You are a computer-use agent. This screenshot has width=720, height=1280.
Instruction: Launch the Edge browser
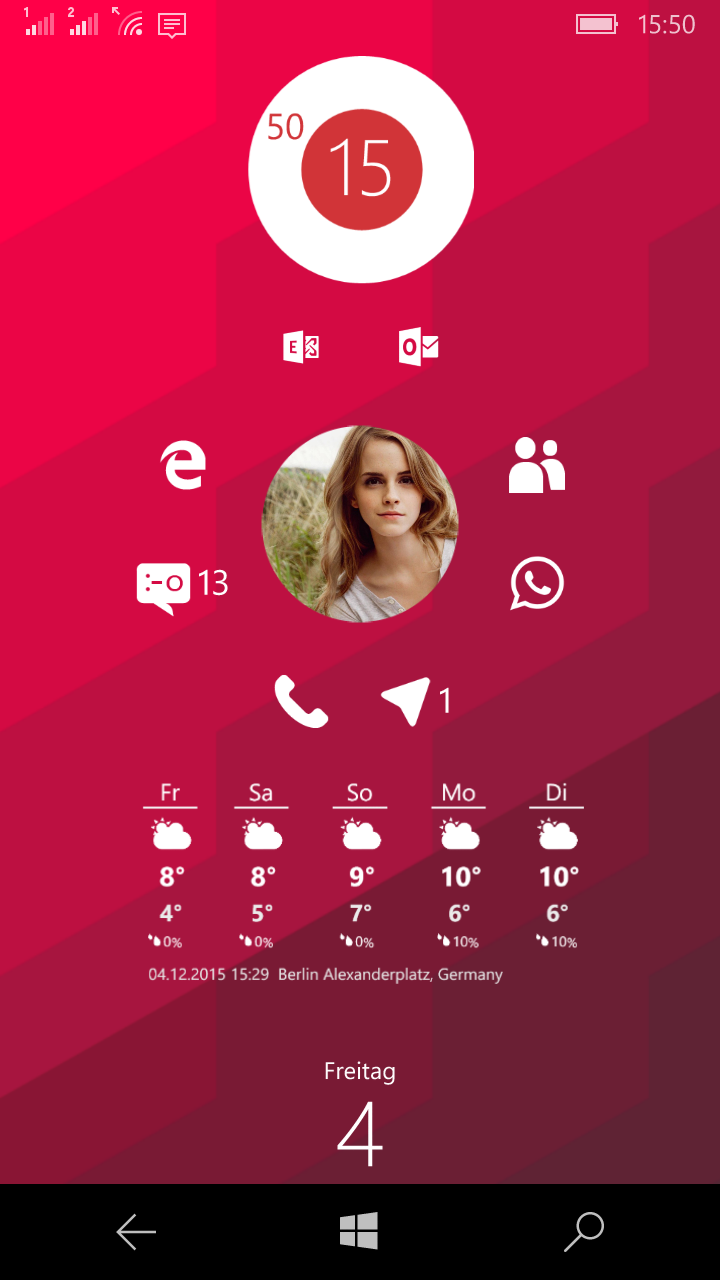click(x=183, y=464)
